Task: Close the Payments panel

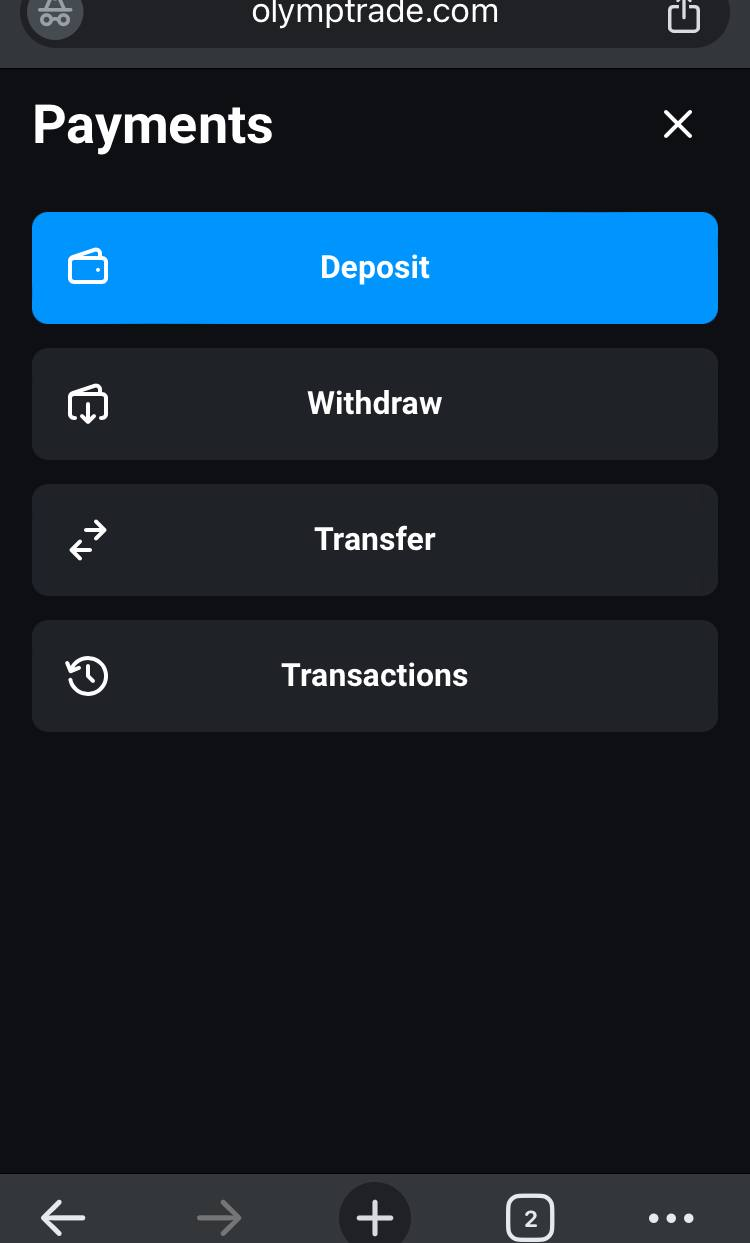Action: [678, 125]
